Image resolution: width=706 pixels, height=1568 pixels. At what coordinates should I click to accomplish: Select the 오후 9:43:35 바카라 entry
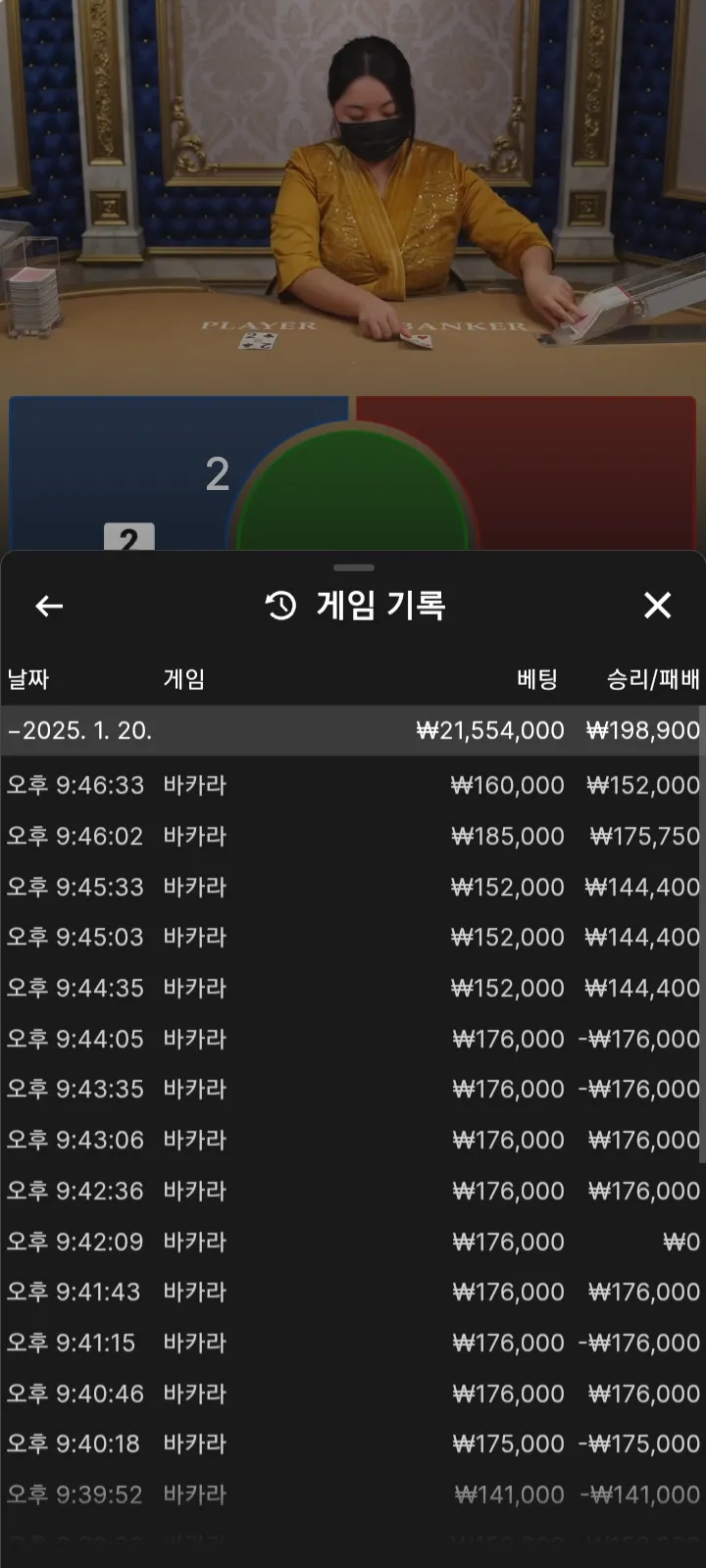(x=353, y=1089)
